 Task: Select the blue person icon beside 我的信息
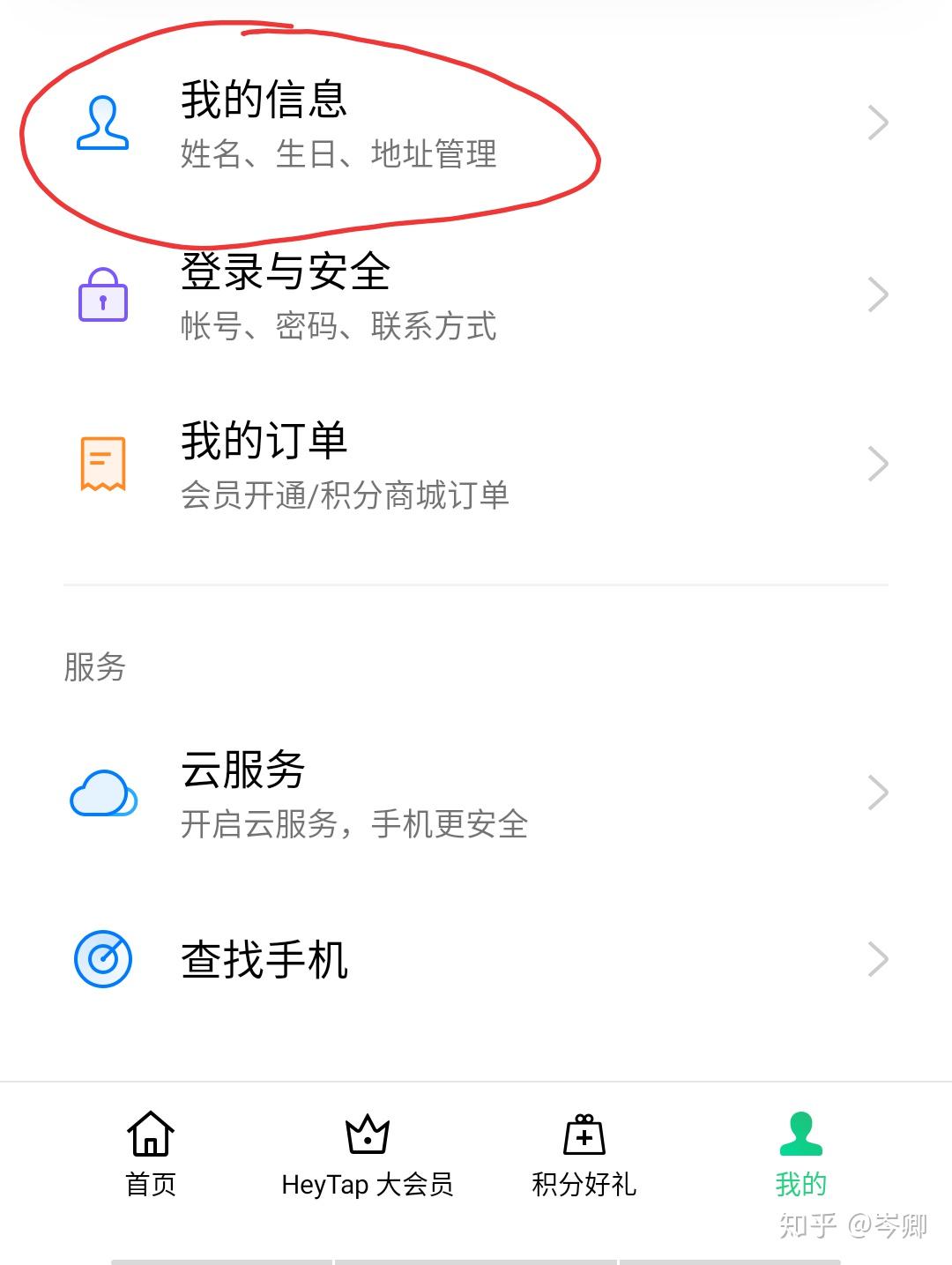point(102,123)
